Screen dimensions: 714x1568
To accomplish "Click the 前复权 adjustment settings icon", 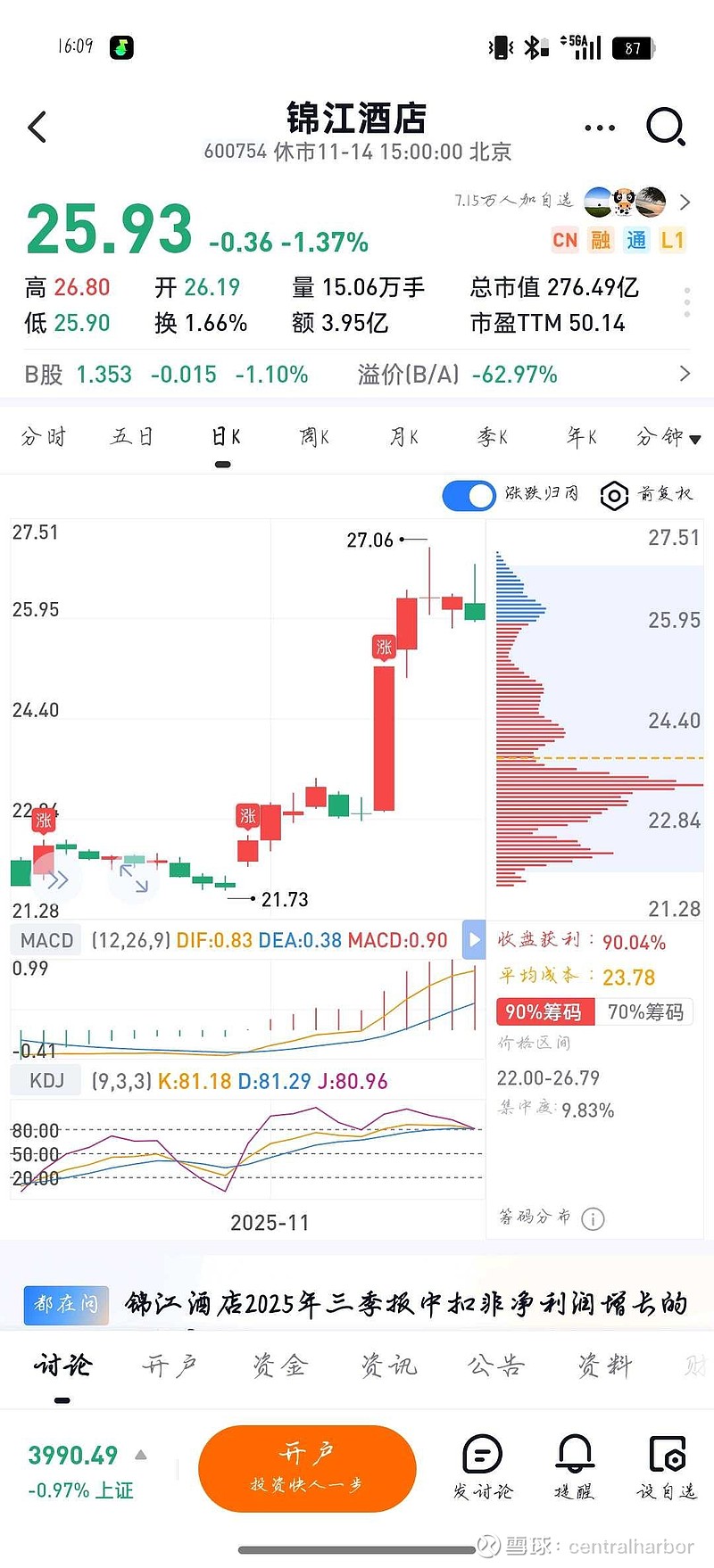I will [614, 496].
